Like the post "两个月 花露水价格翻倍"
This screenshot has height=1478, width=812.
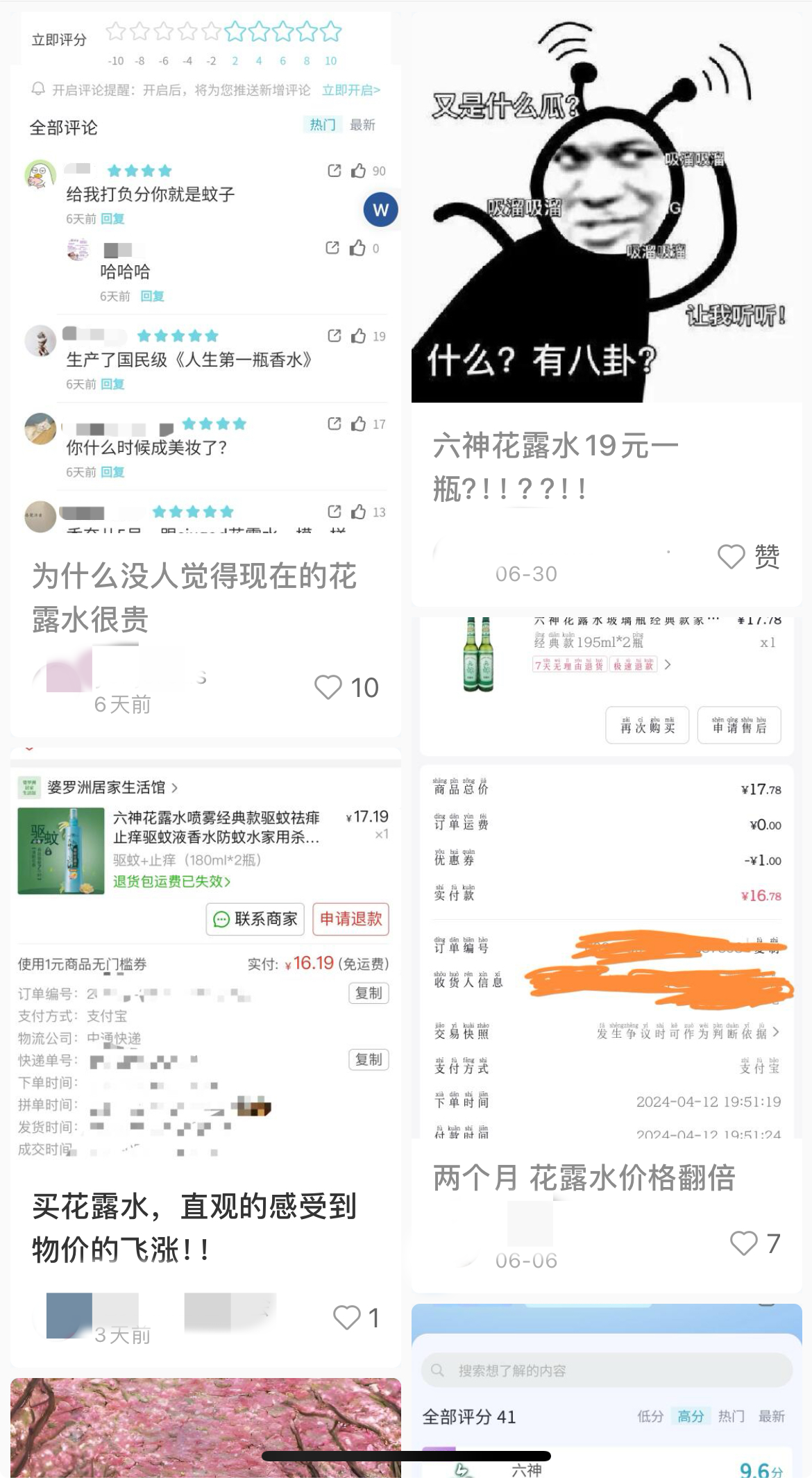point(743,1243)
